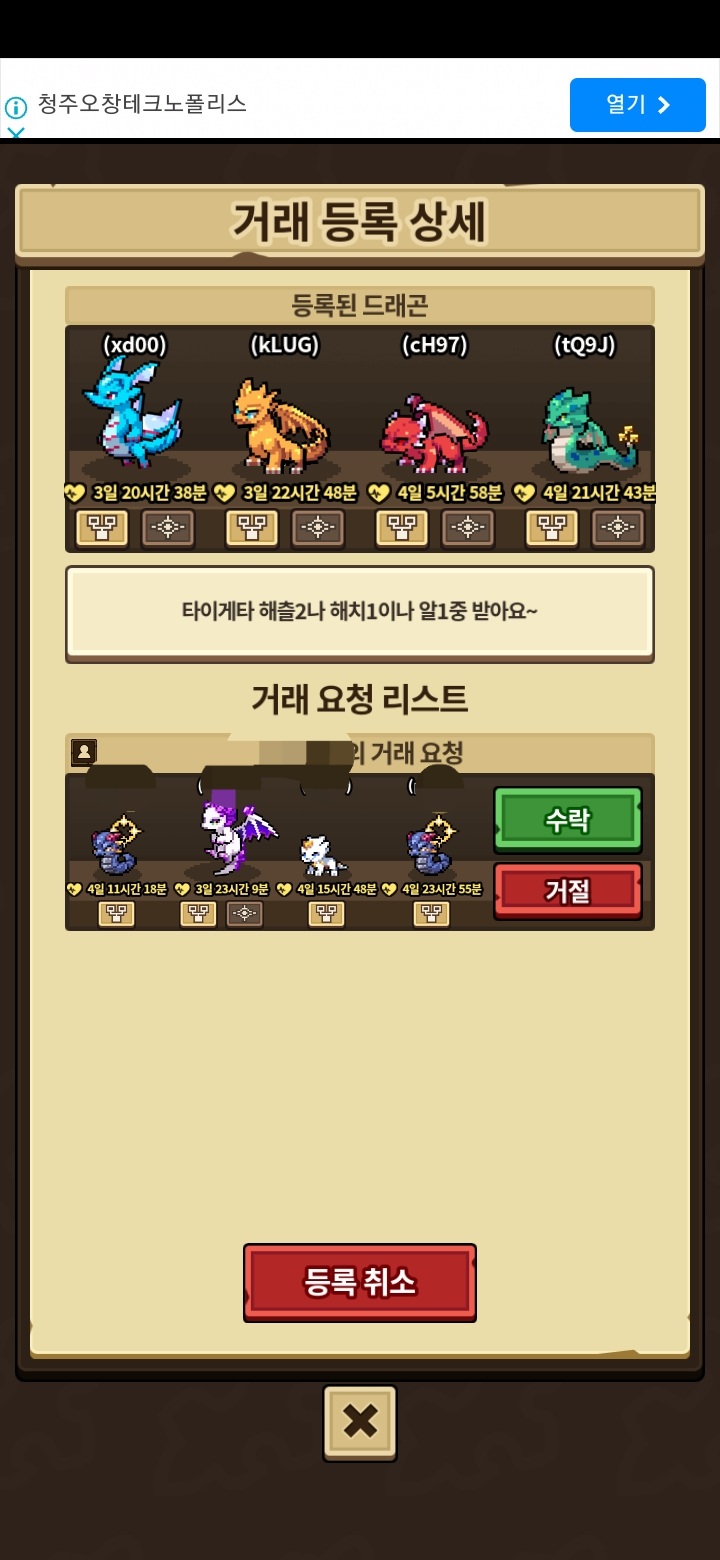Tap the target icon under dragon kLUG

click(318, 527)
